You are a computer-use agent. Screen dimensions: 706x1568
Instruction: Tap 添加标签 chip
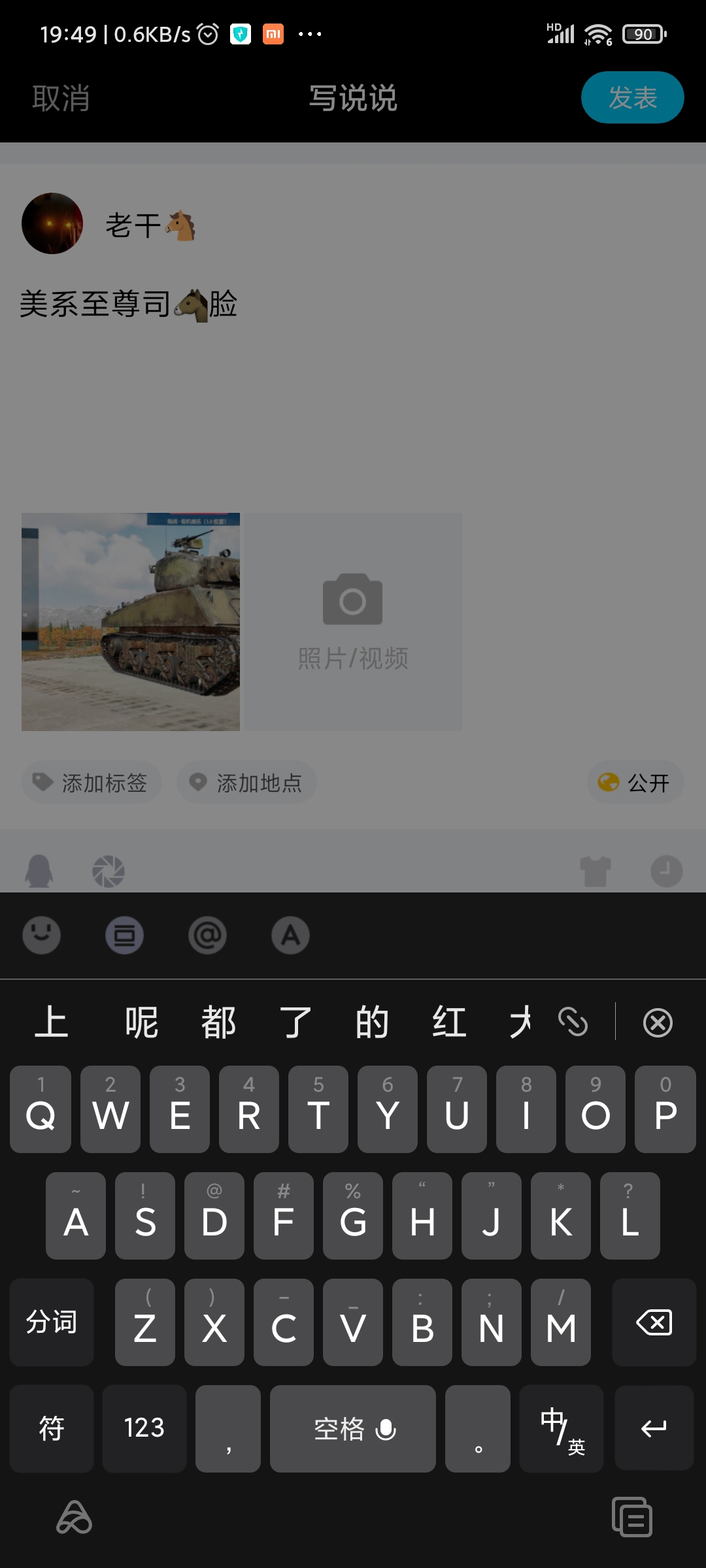coord(92,783)
